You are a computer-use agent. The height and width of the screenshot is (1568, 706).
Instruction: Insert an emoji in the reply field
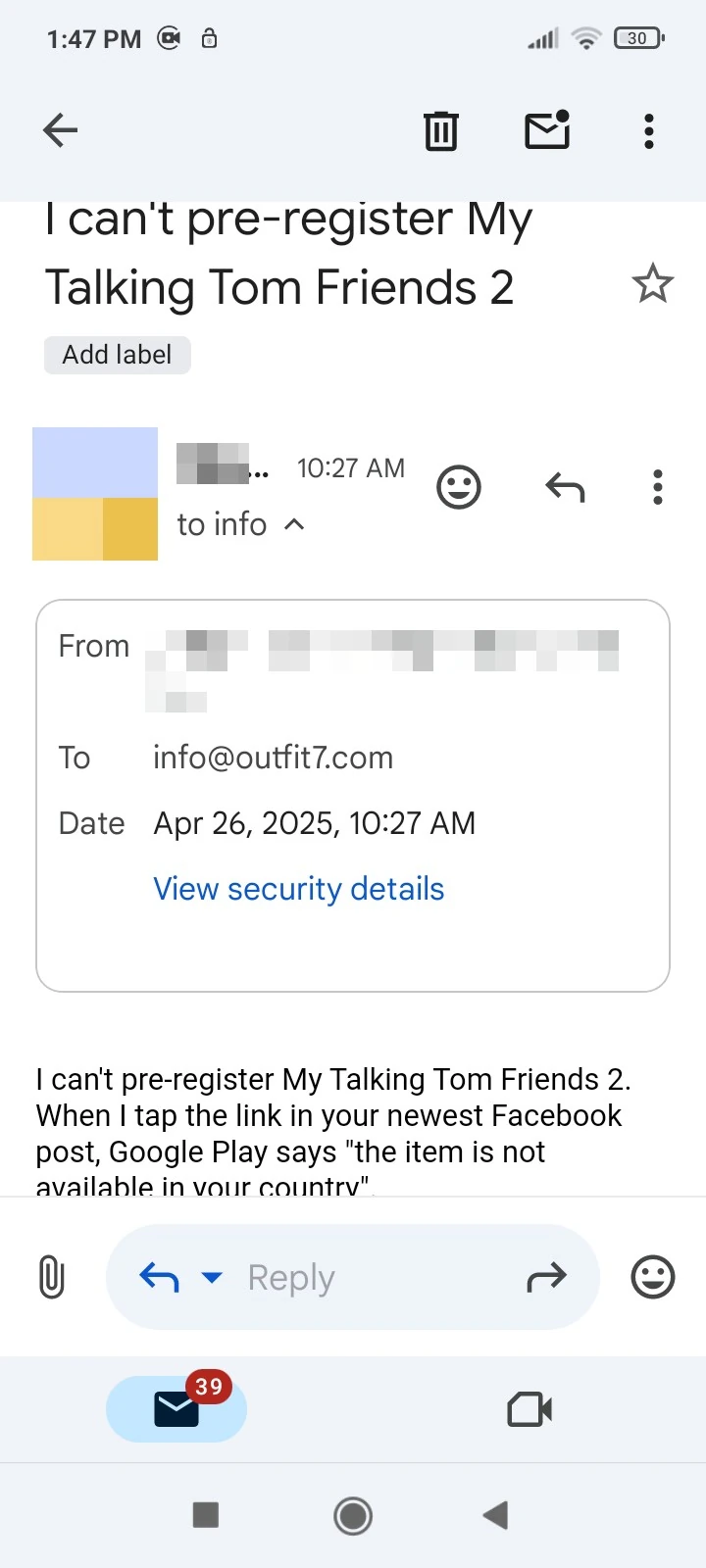tap(651, 1277)
